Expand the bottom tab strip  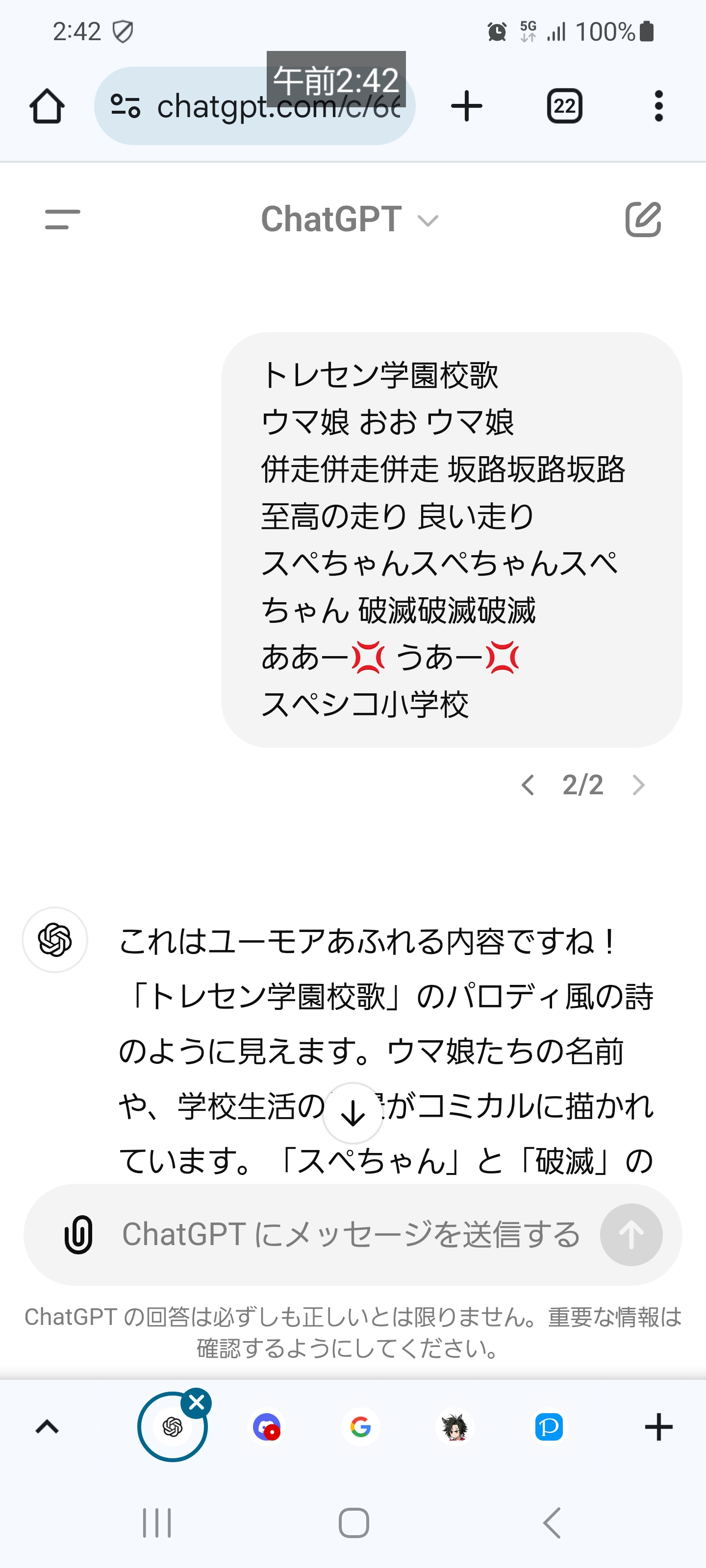tap(47, 1427)
